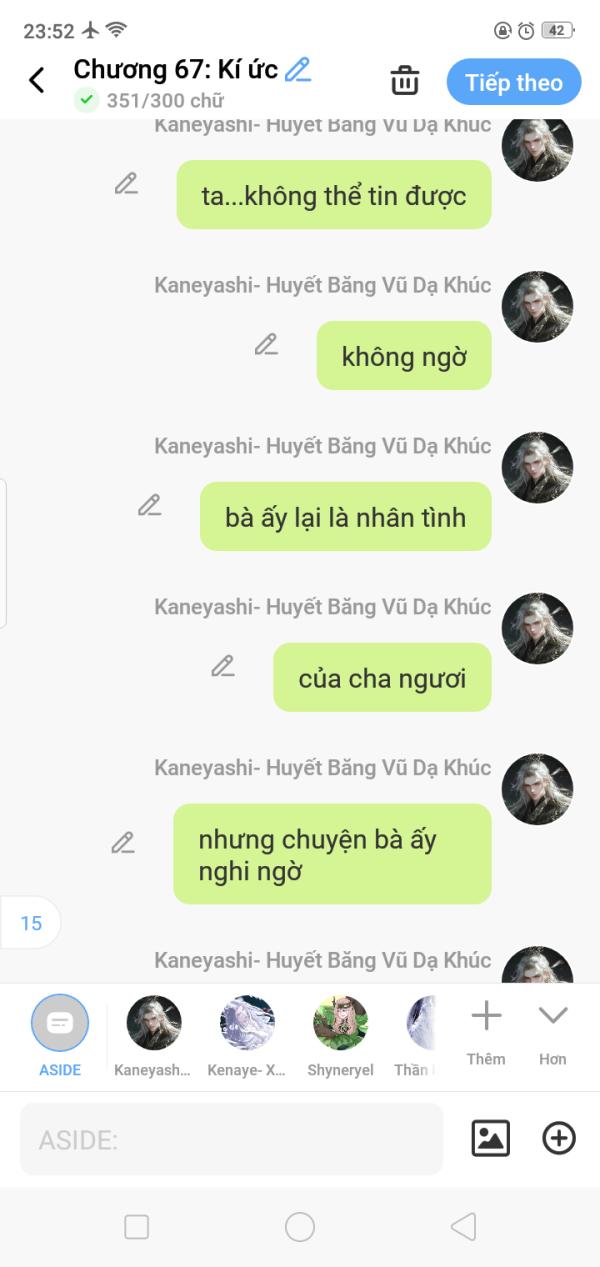
Task: Select the ASIDE narrator option
Action: coord(60,1036)
